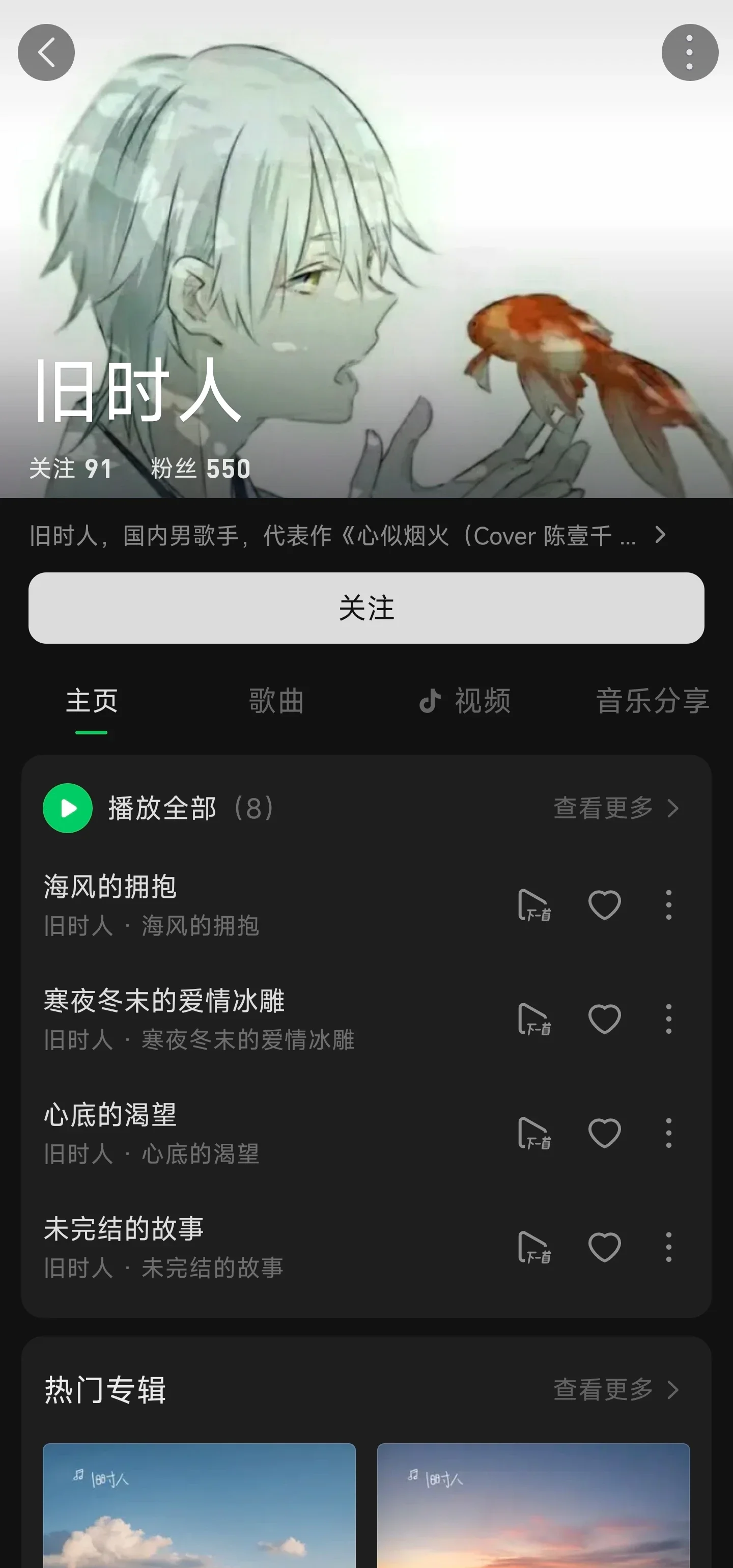Open the top-right overflow menu
The height and width of the screenshot is (1568, 733).
pyautogui.click(x=689, y=52)
